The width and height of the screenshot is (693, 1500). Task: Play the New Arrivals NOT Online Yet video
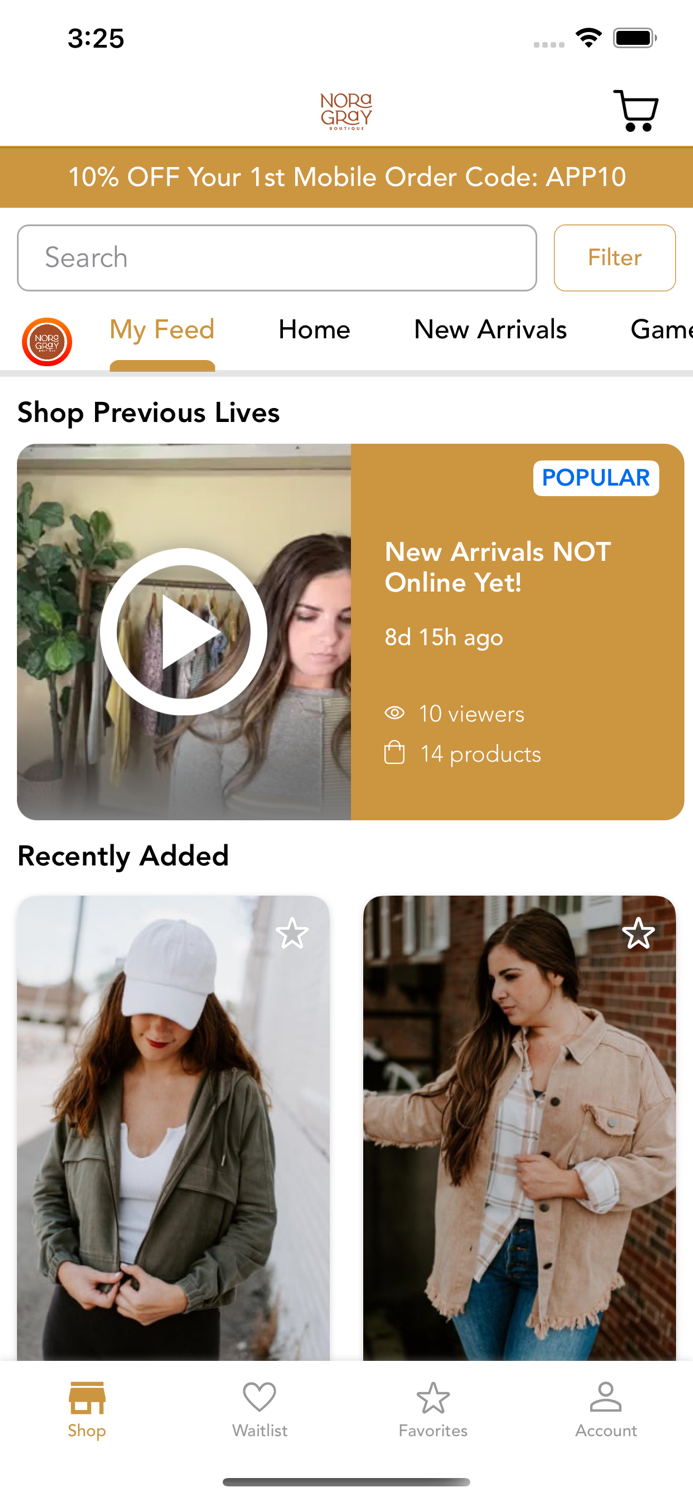184,632
